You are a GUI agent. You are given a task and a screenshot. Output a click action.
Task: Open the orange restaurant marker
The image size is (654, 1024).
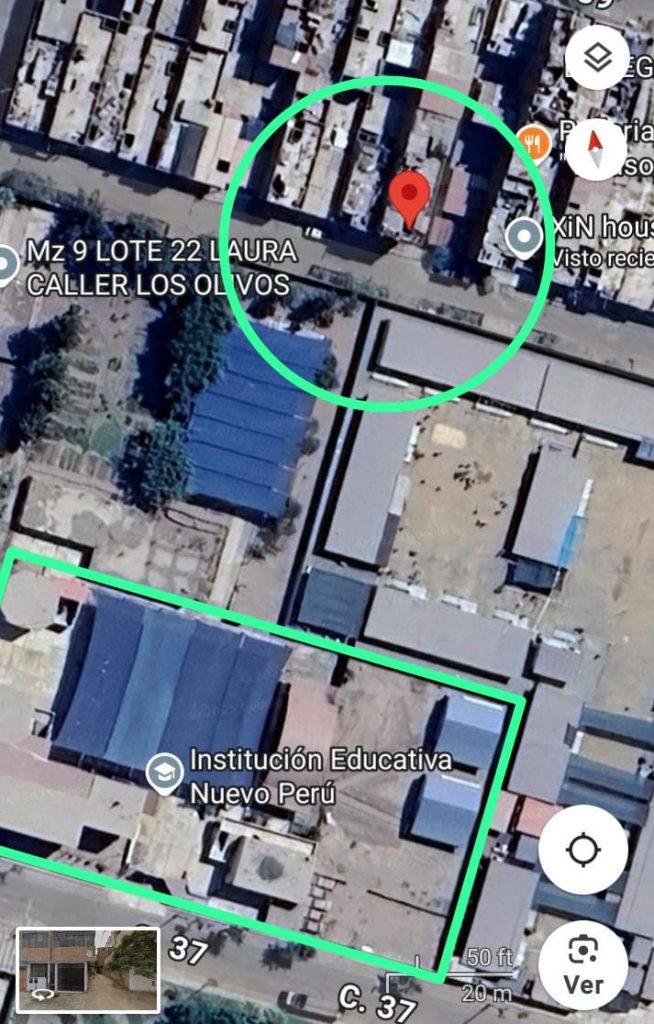[x=536, y=144]
